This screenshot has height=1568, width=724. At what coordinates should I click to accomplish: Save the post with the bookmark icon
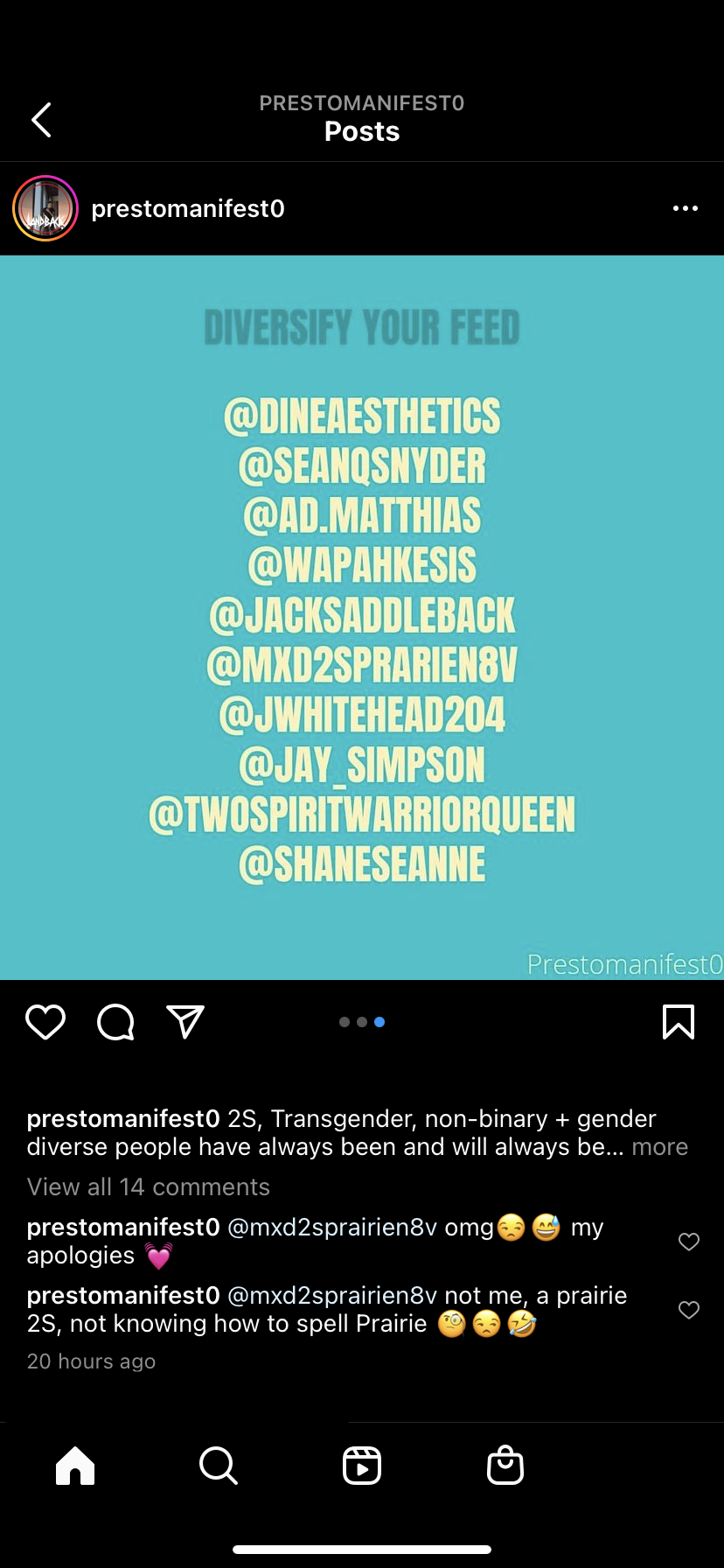click(x=679, y=1021)
